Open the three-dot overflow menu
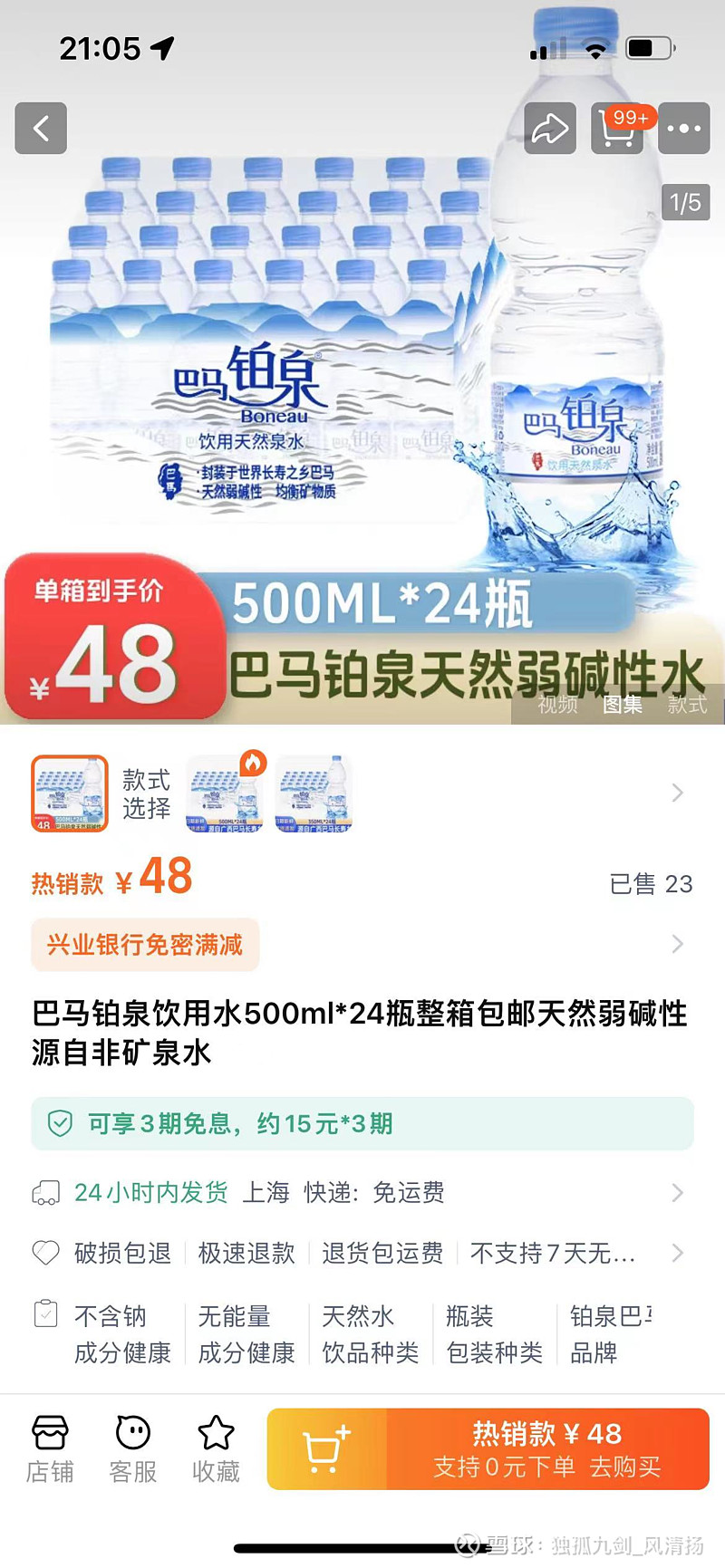The width and height of the screenshot is (725, 1568). pos(683,128)
